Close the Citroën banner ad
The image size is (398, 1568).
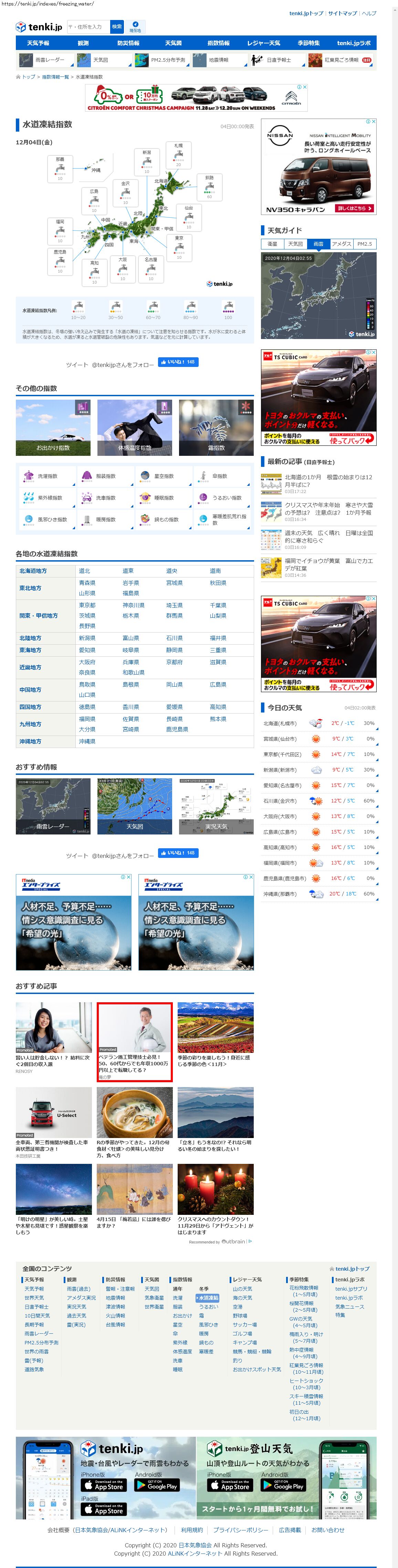(x=305, y=86)
